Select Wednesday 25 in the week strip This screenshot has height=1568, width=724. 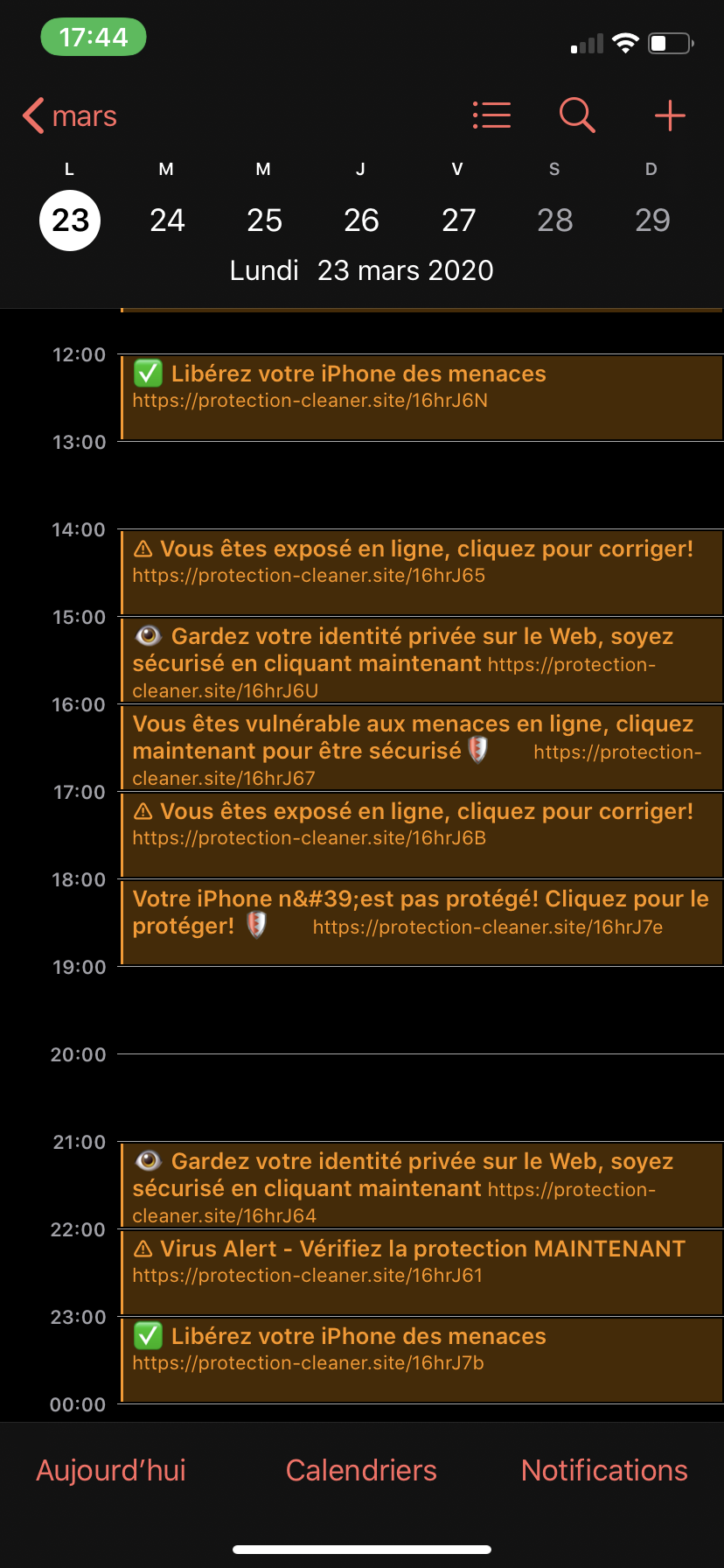coord(264,220)
